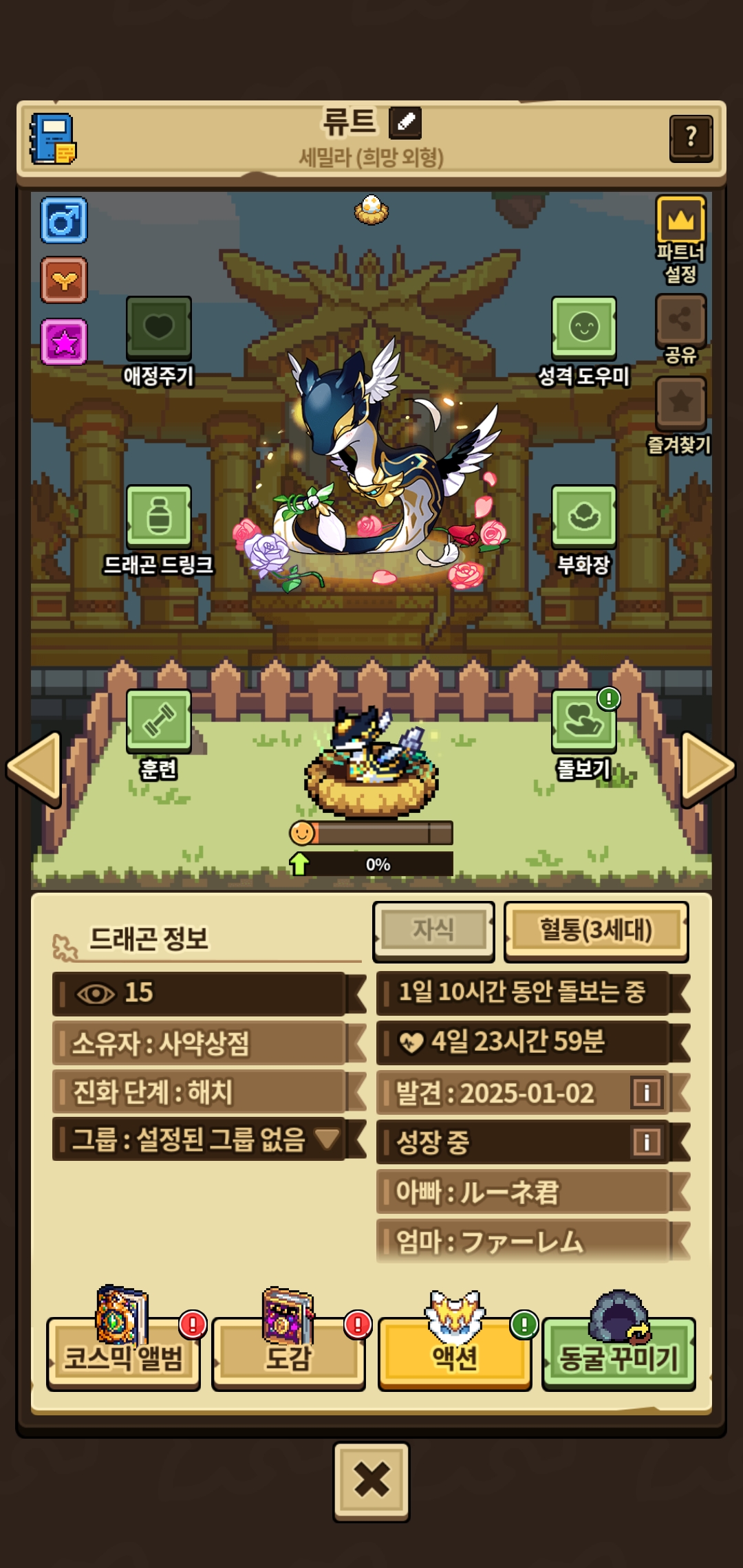Open 동굴 꾸미기 cave decoration
This screenshot has width=743, height=1568.
pos(618,1356)
